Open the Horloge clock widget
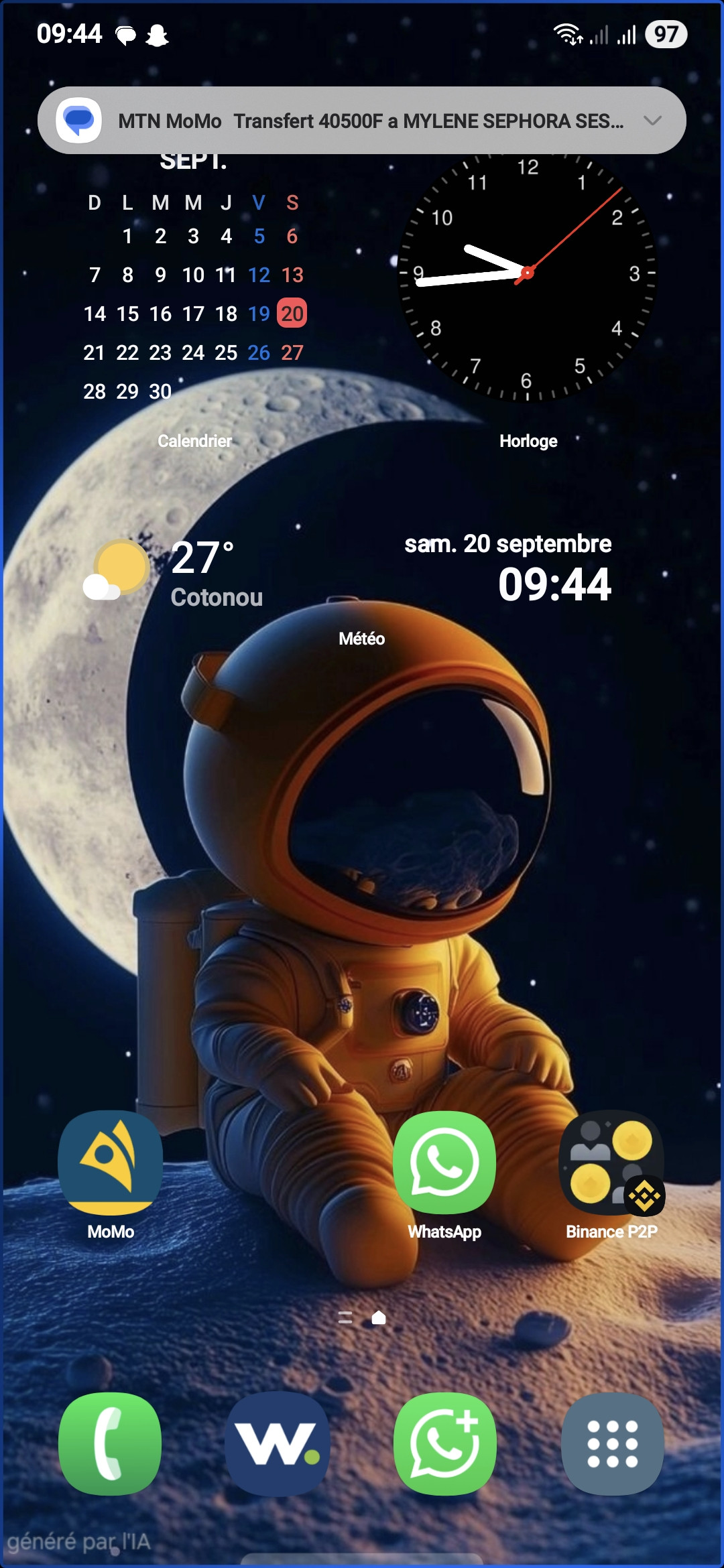This screenshot has height=1568, width=724. [528, 275]
